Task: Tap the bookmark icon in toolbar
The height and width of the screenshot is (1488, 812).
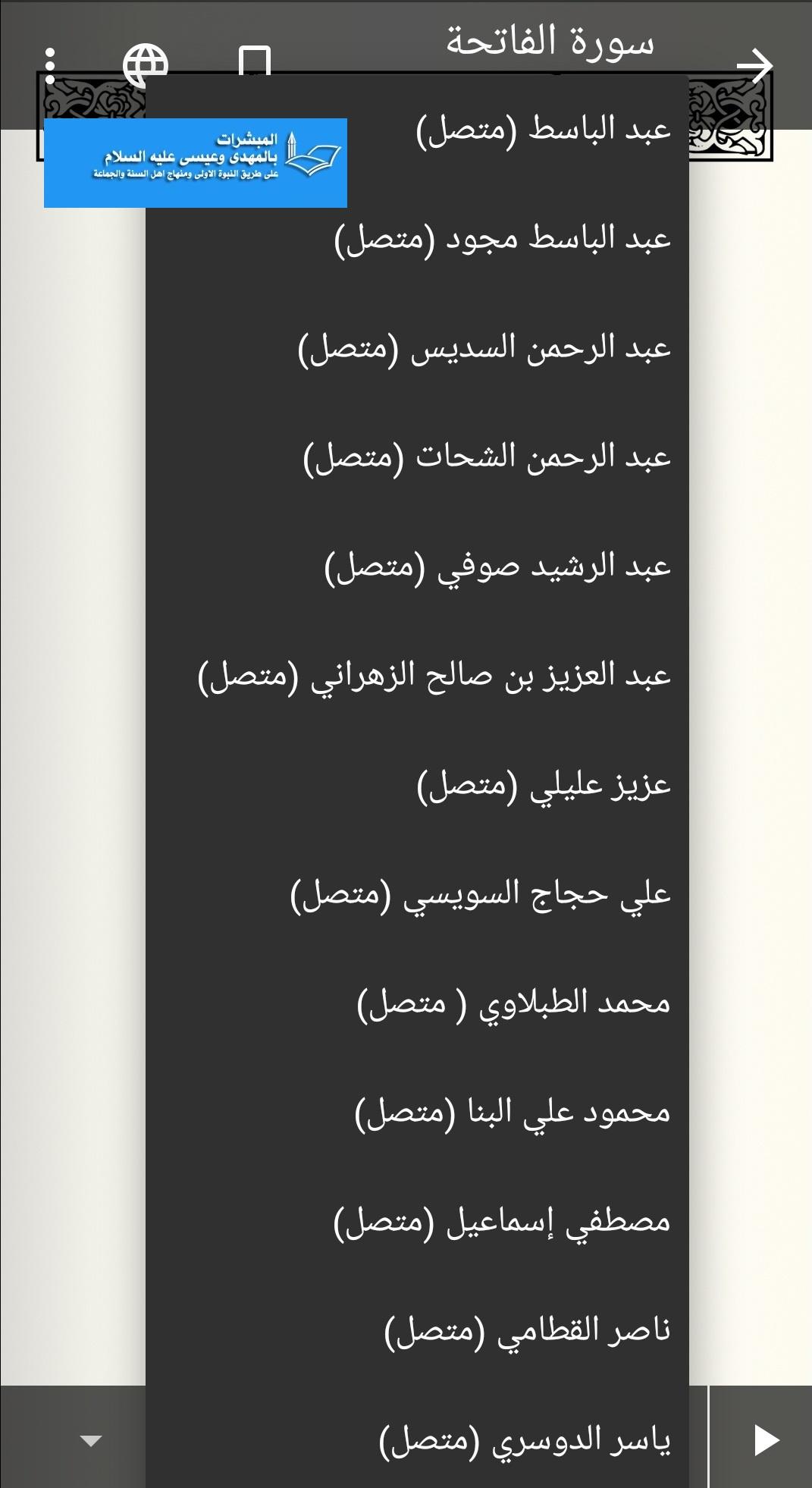Action: tap(255, 61)
